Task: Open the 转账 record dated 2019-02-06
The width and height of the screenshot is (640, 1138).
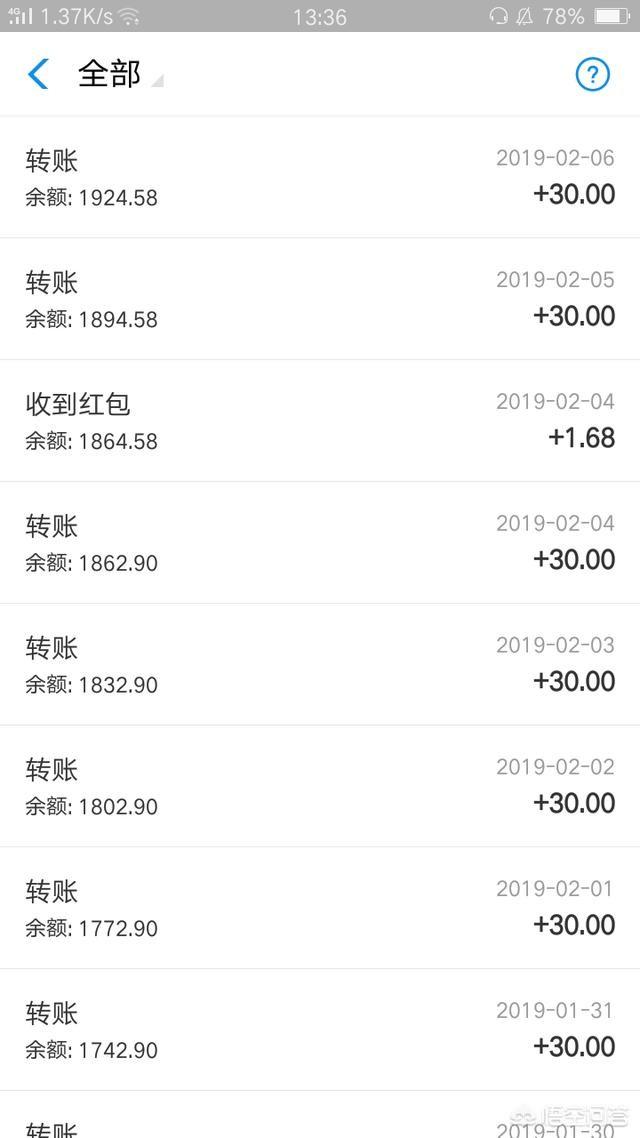Action: tap(320, 177)
